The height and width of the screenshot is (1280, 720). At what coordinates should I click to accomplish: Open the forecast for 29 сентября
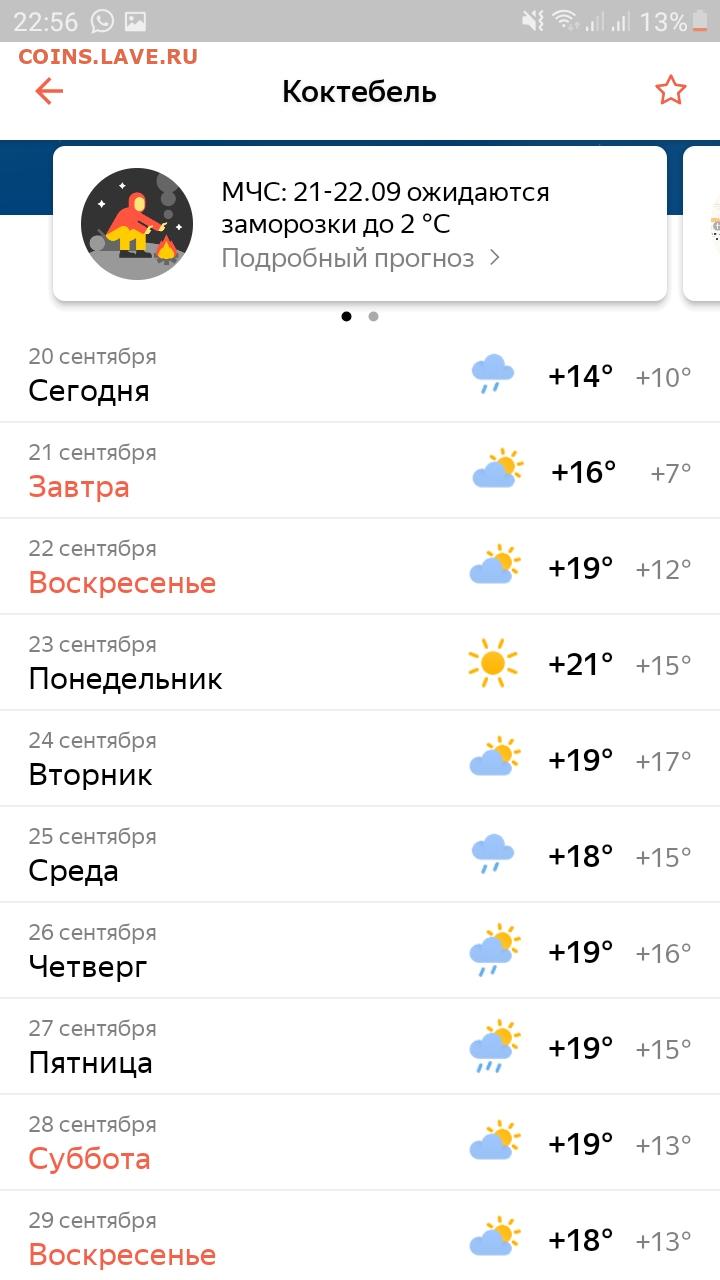point(360,1236)
